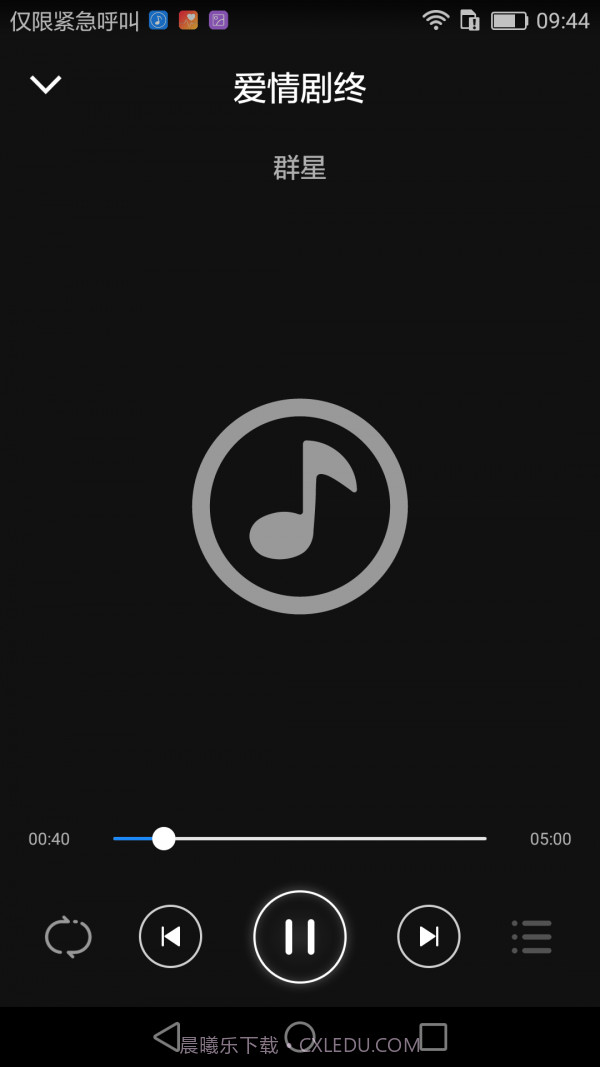This screenshot has width=600, height=1067.
Task: Tap the system home button
Action: (300, 1036)
